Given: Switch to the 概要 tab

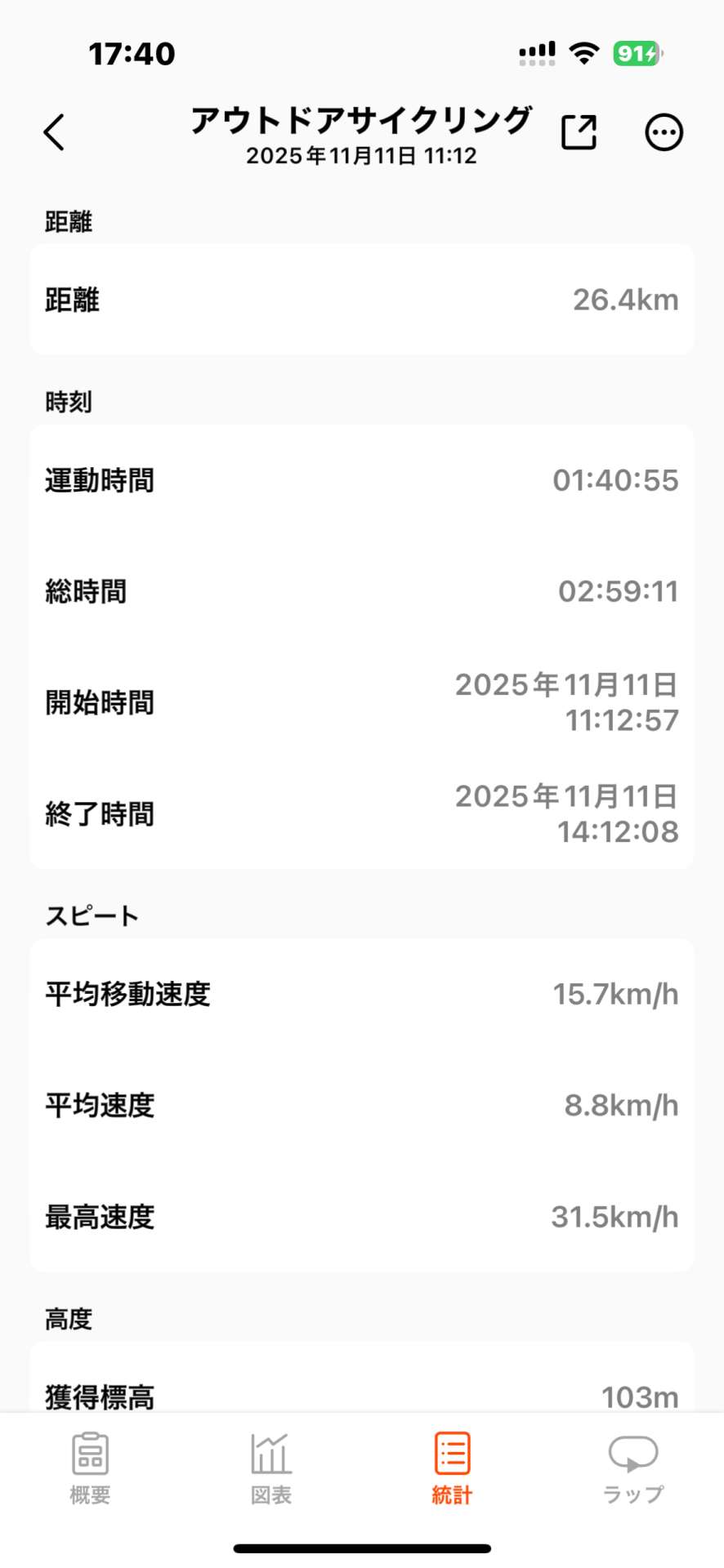Looking at the screenshot, I should [90, 1468].
